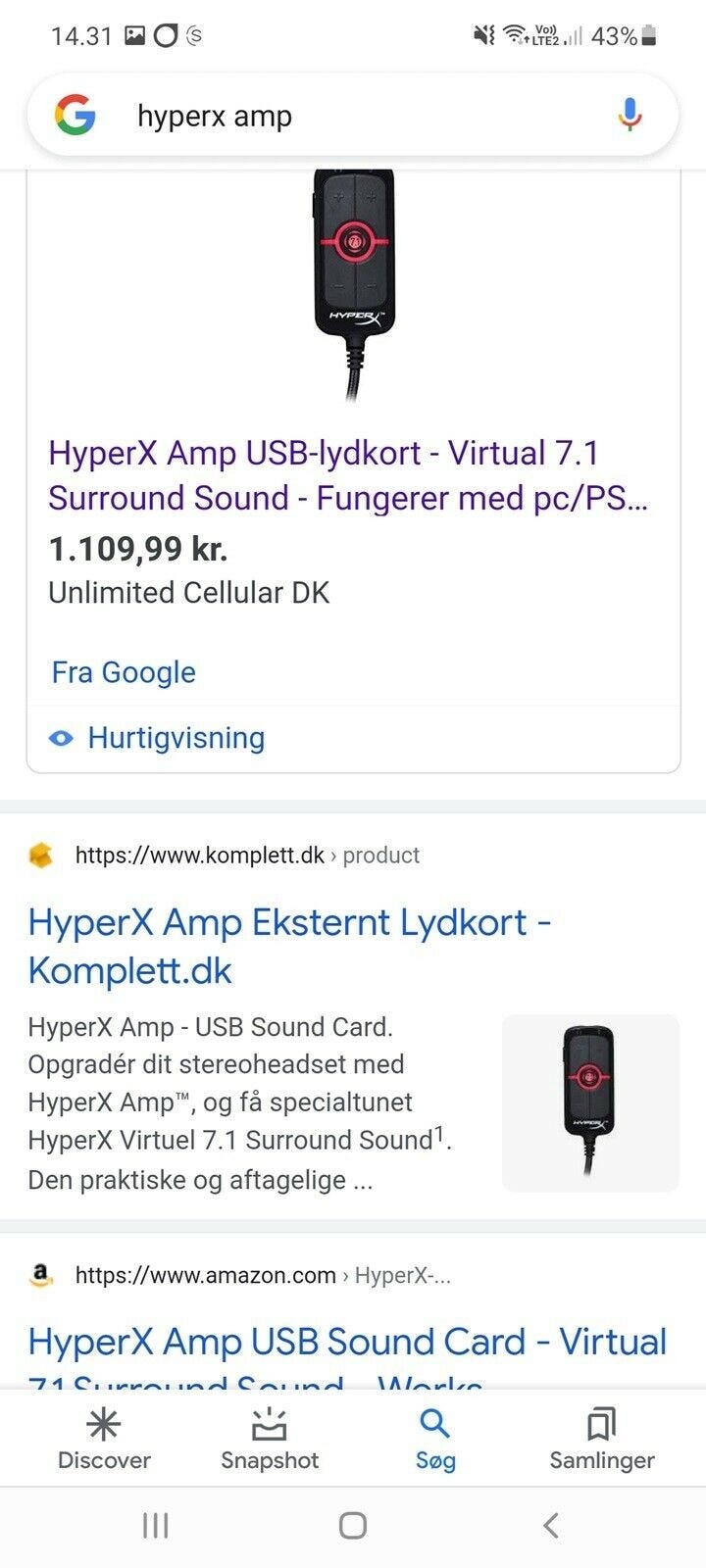
Task: Tap the hyperx amp search field
Action: (353, 116)
